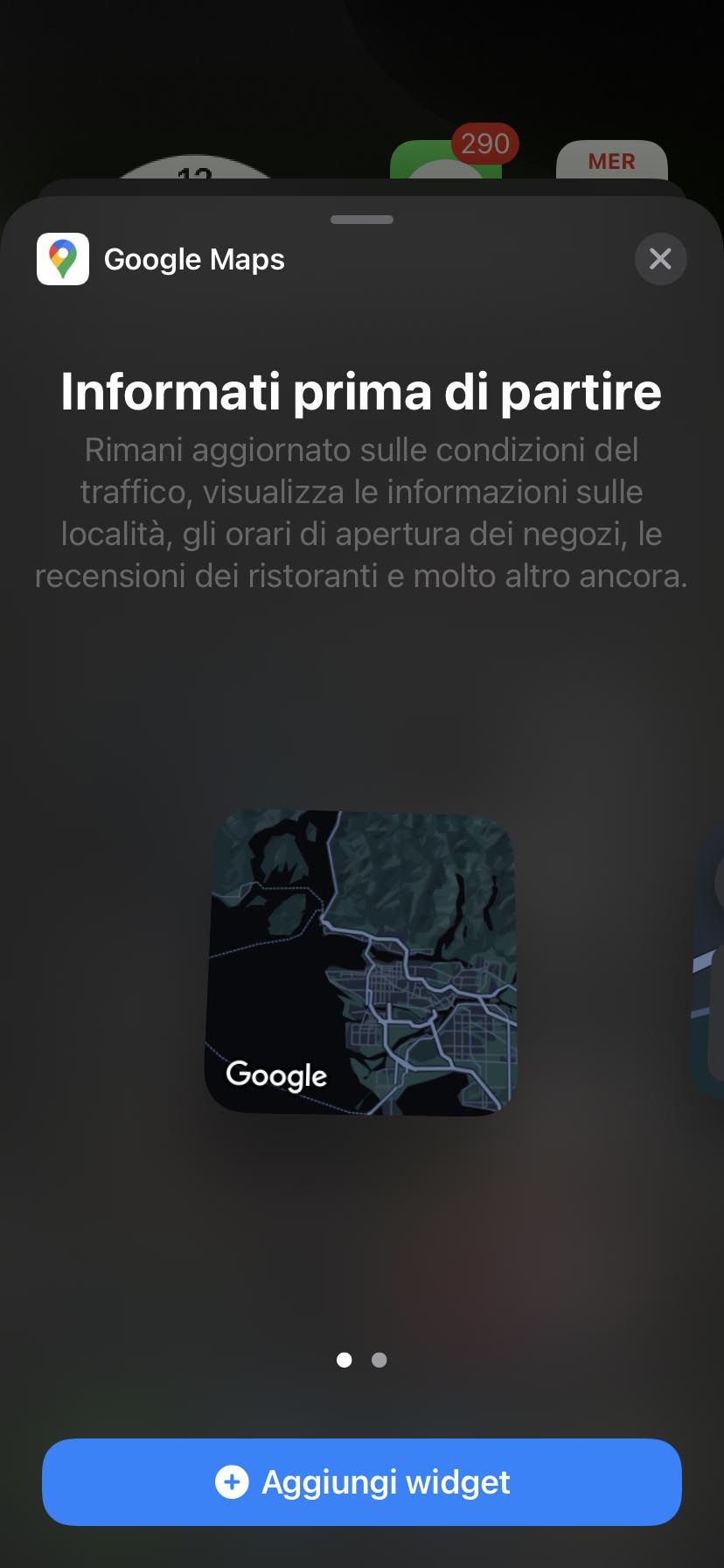
Task: Tap the Aggiungi widget button
Action: [x=362, y=1482]
